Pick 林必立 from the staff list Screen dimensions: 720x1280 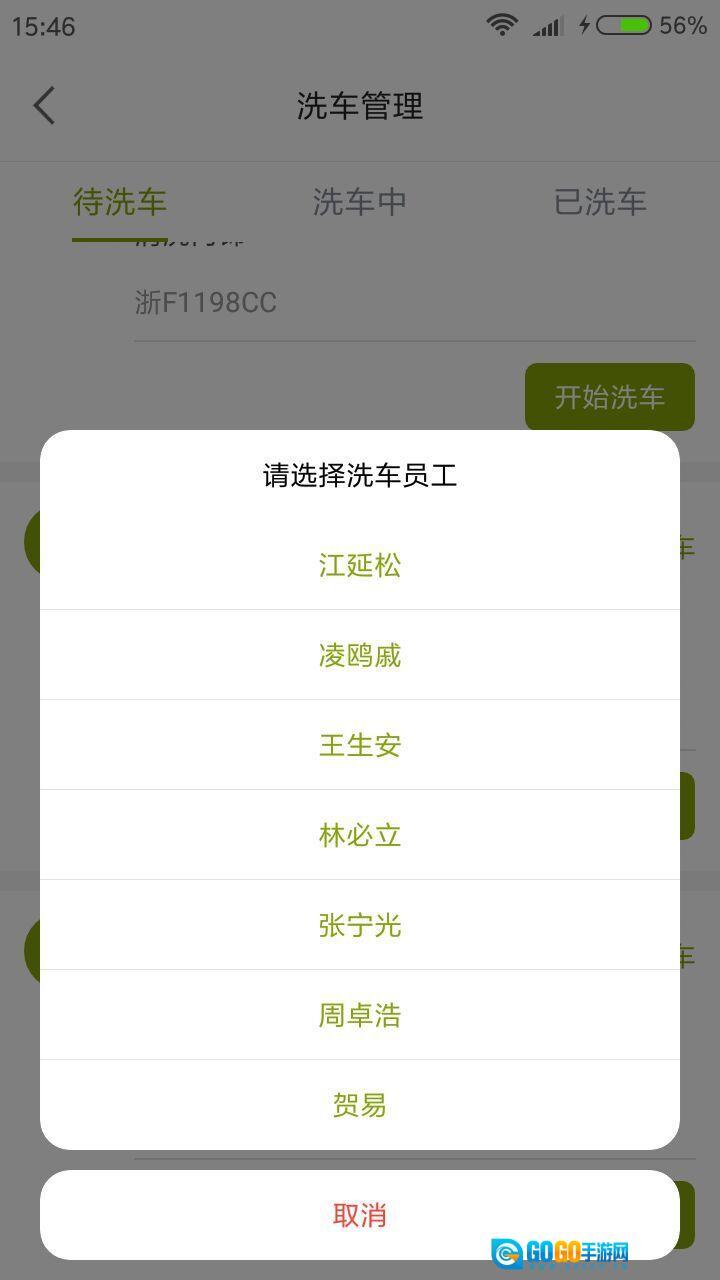360,835
